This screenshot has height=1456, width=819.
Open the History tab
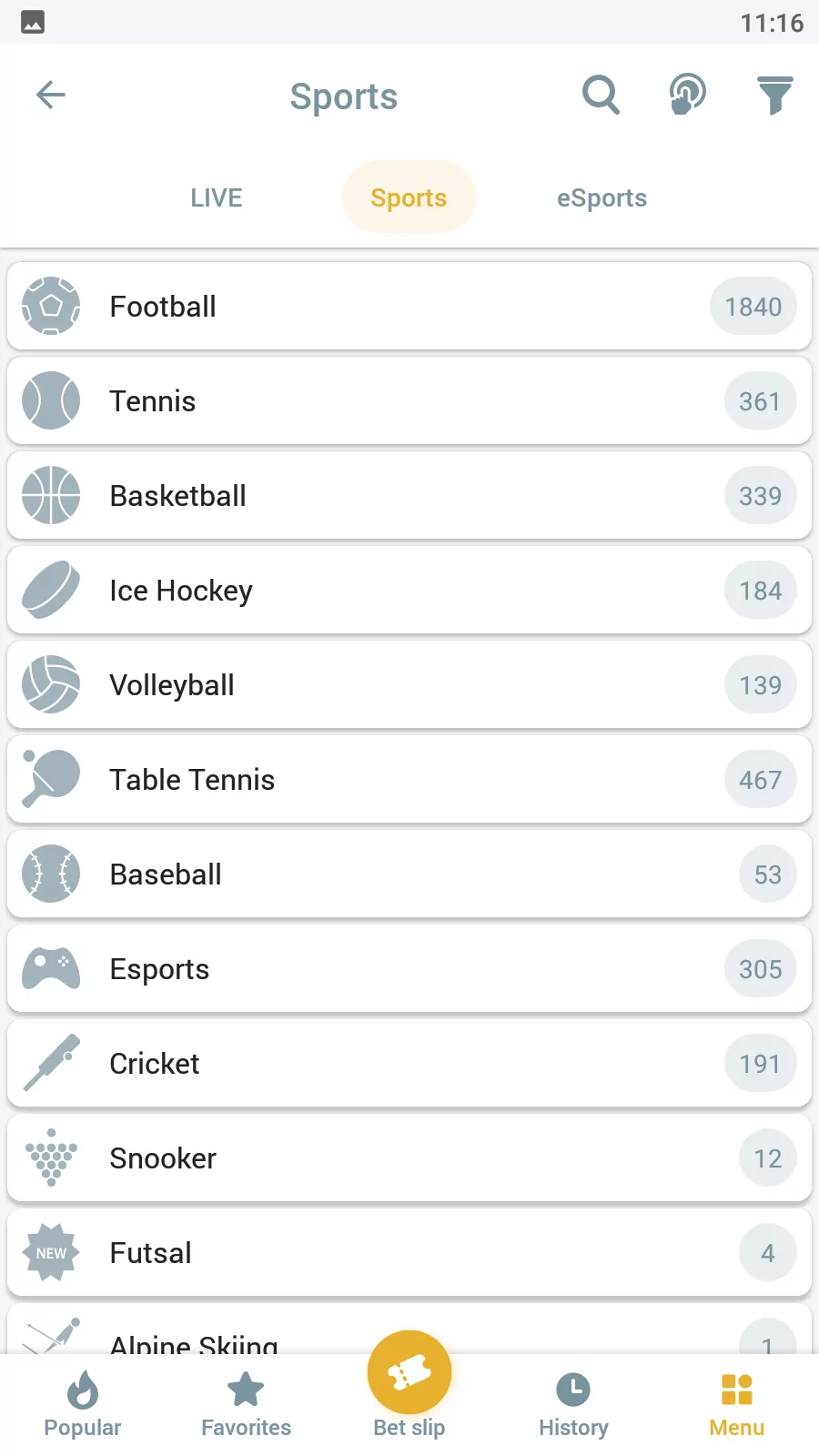point(573,1404)
